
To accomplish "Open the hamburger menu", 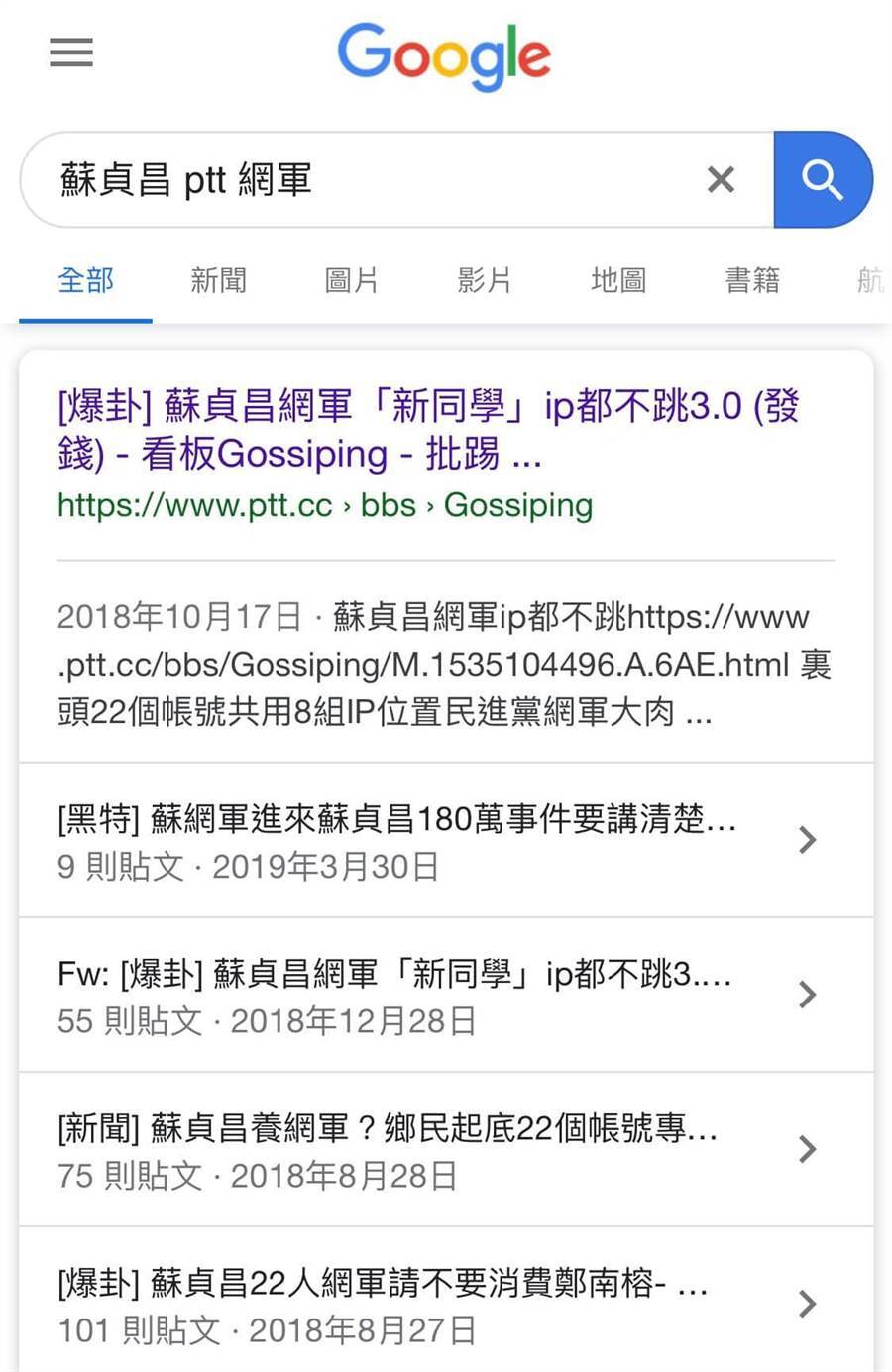I will point(71,53).
